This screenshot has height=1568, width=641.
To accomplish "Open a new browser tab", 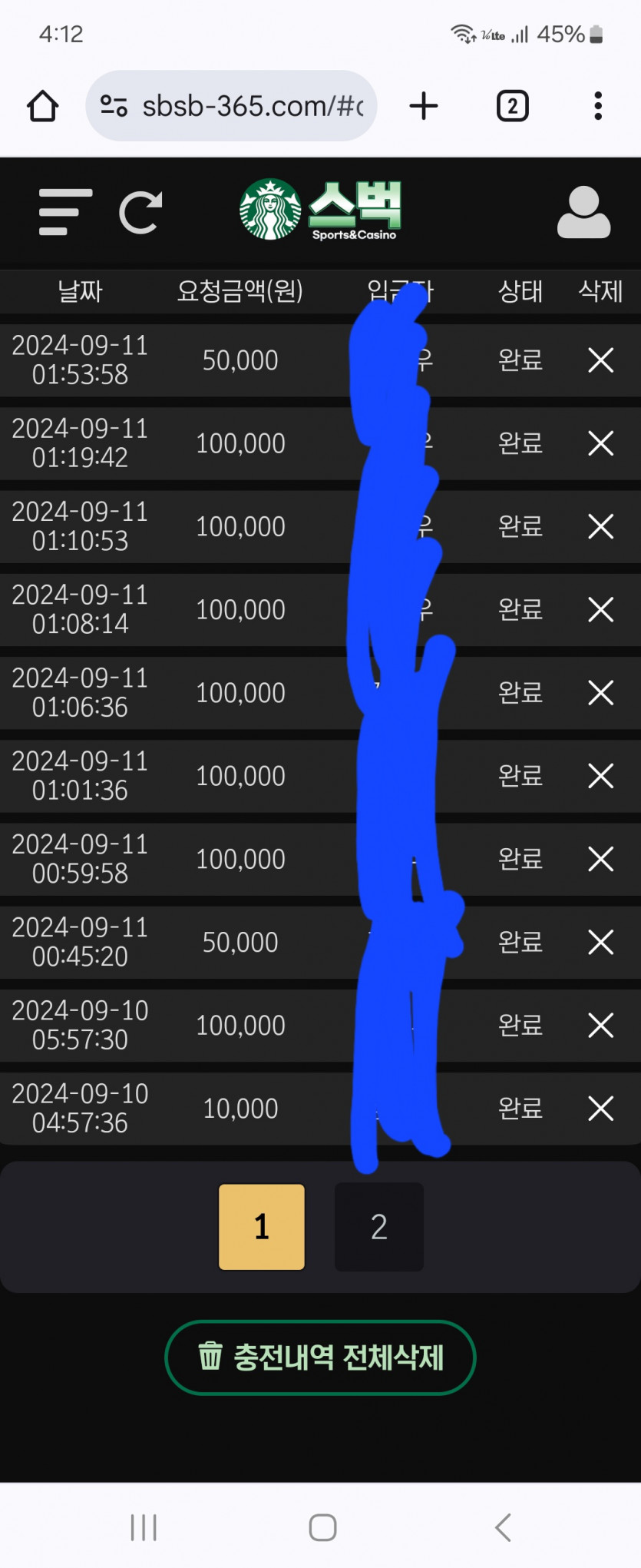I will pyautogui.click(x=424, y=106).
